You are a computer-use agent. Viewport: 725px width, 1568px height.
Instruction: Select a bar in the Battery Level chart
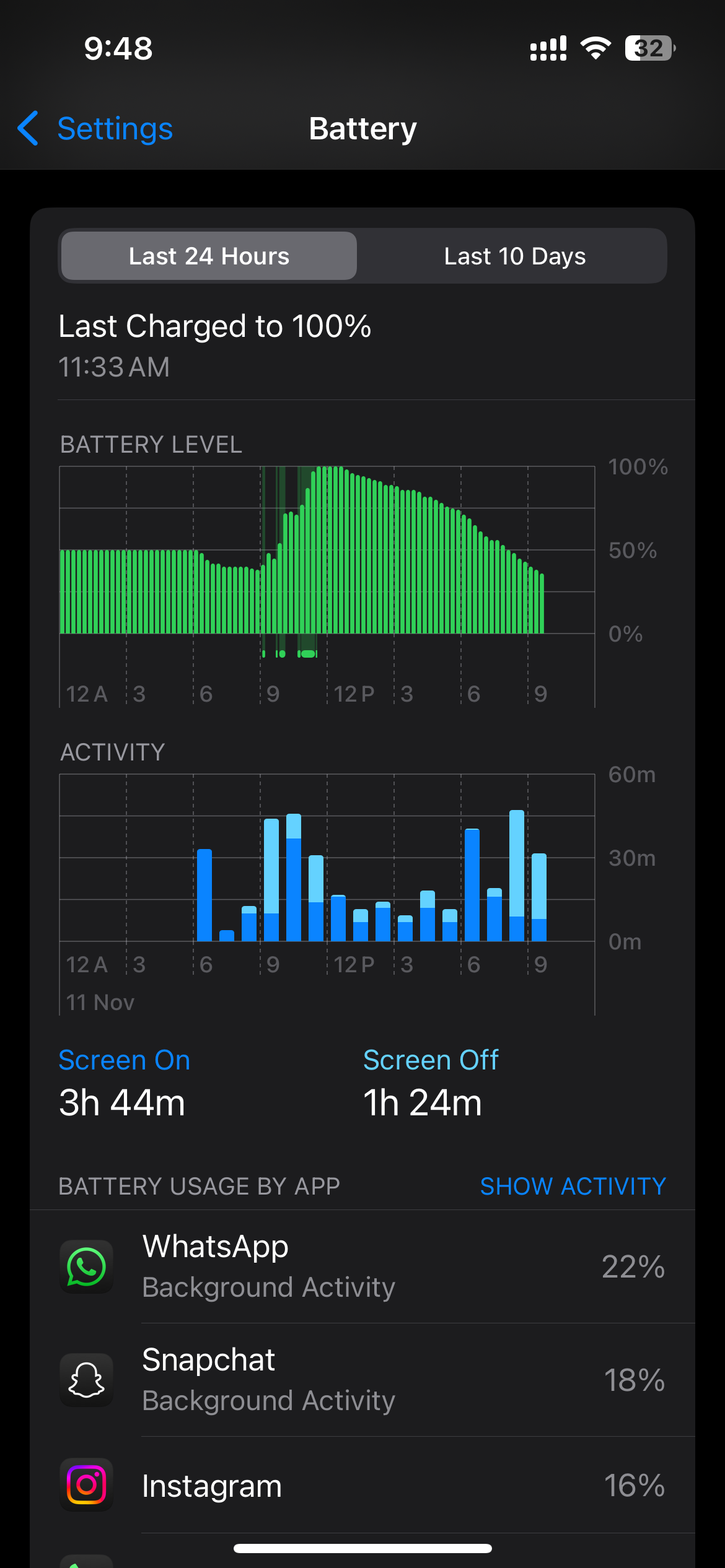(327, 550)
